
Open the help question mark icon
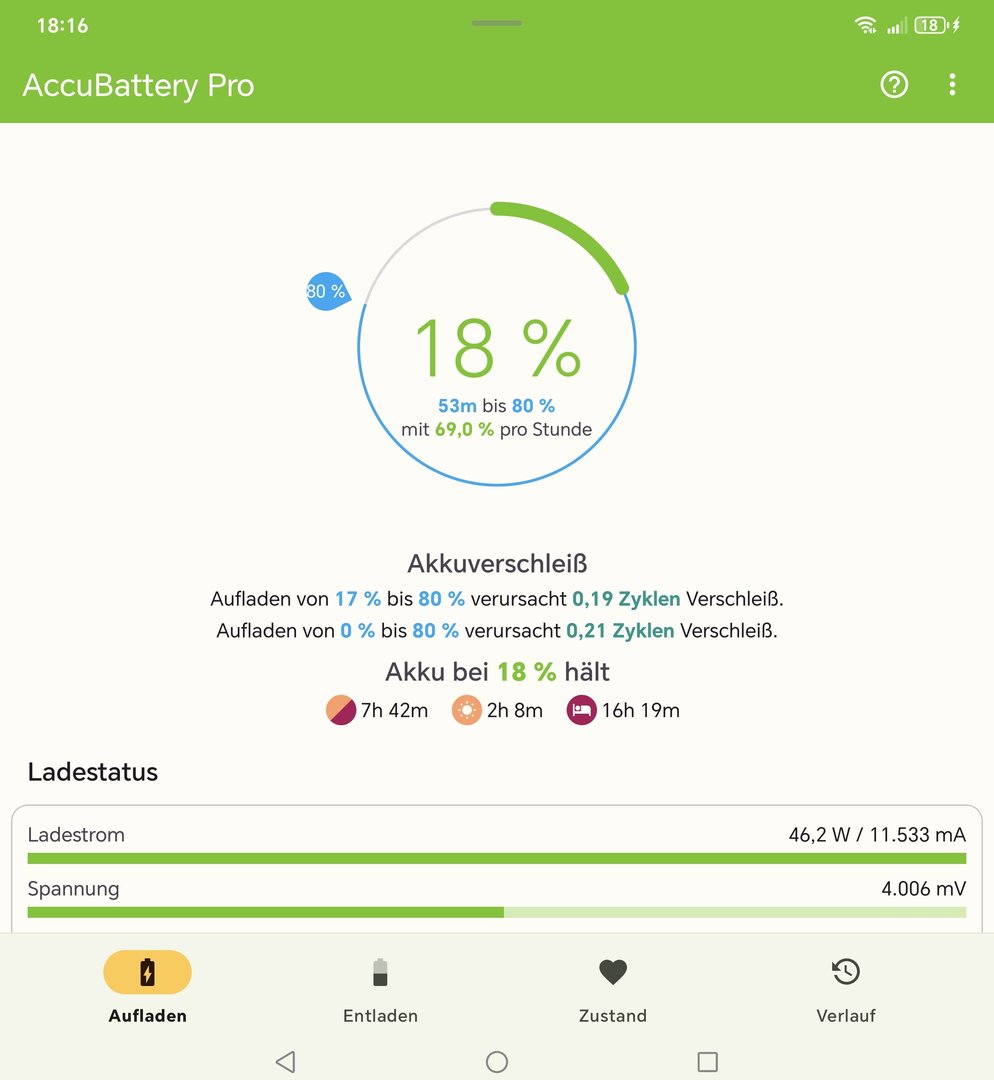click(893, 85)
